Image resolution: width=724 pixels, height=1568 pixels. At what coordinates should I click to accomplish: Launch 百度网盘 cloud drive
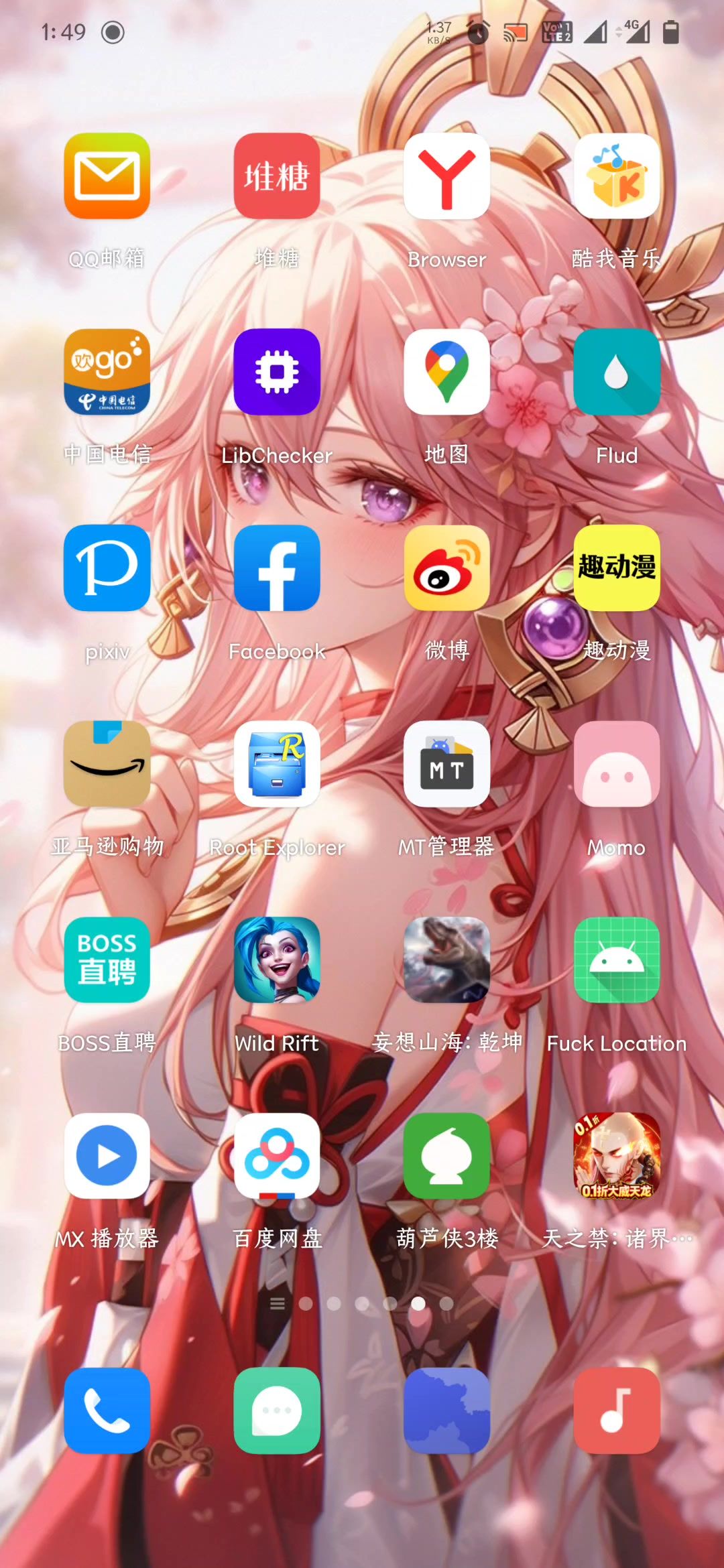point(276,1156)
